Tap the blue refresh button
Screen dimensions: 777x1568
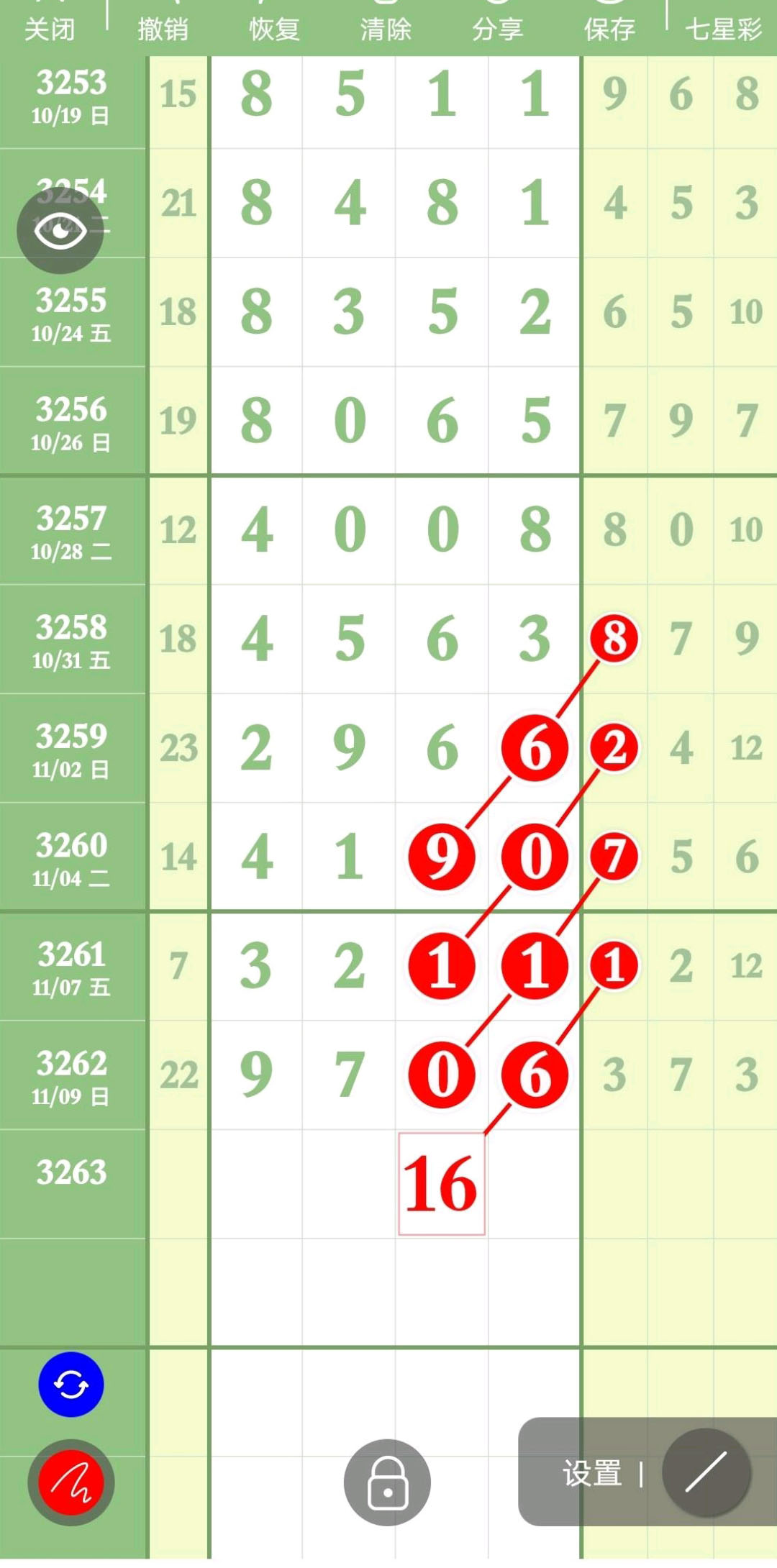71,1385
